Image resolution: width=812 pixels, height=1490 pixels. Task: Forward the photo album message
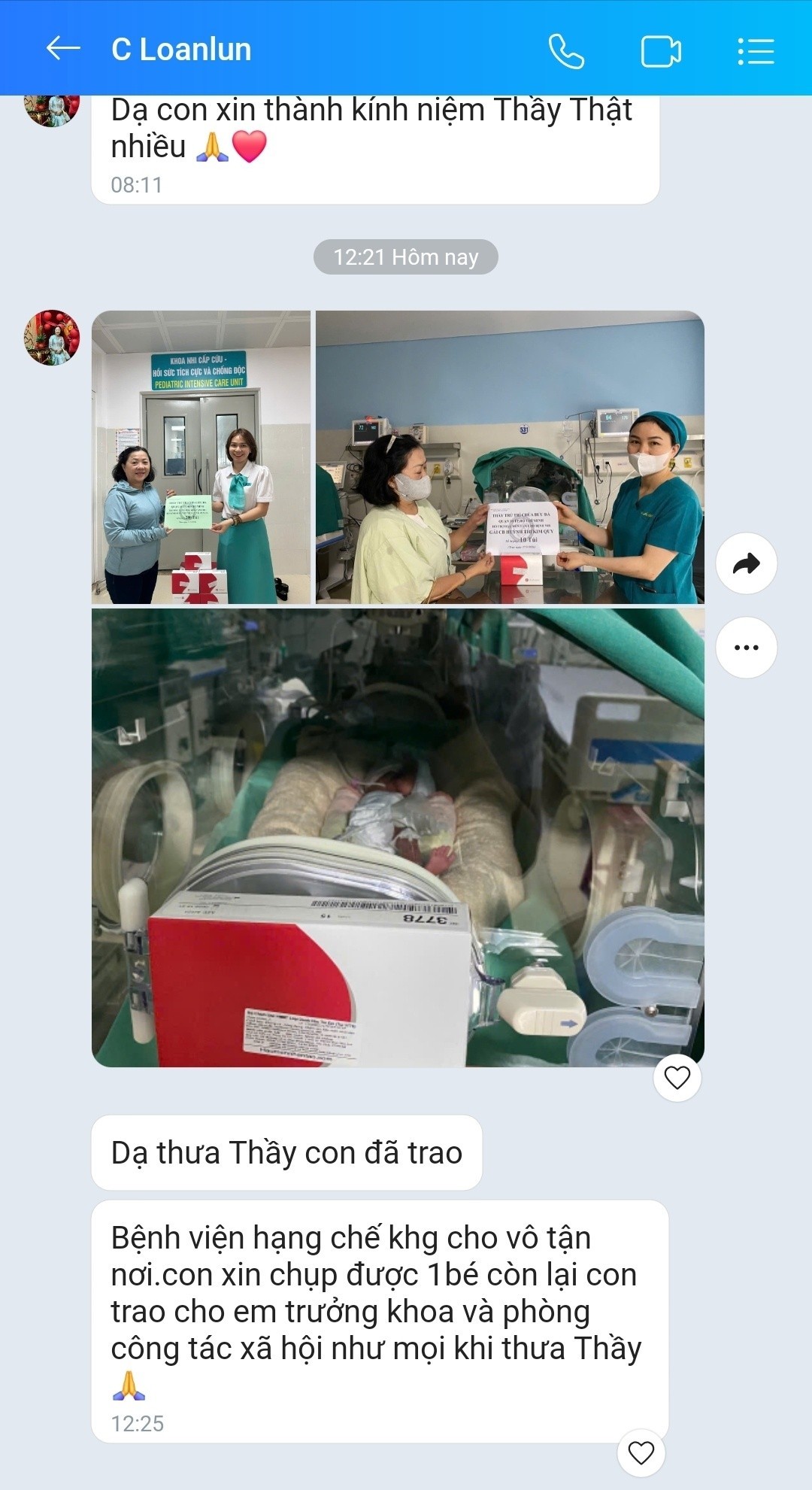pos(746,563)
